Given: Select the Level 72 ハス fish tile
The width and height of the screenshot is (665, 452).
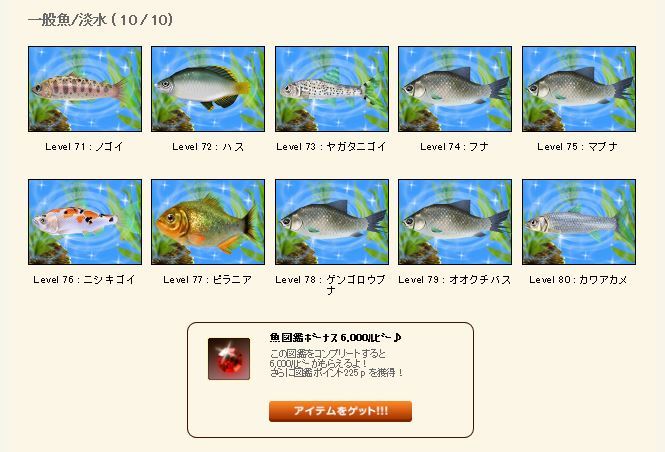Looking at the screenshot, I should tap(208, 90).
